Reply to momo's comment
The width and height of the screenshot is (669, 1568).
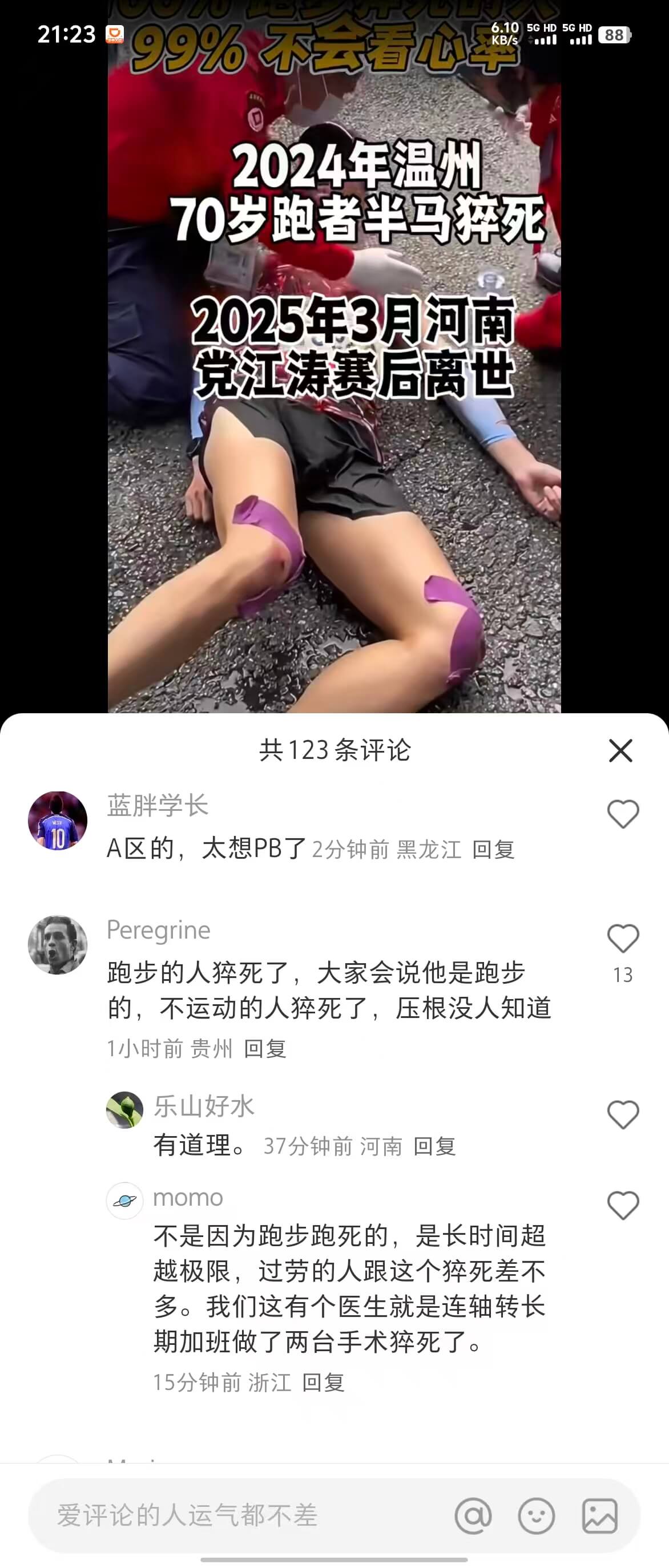point(323,1383)
